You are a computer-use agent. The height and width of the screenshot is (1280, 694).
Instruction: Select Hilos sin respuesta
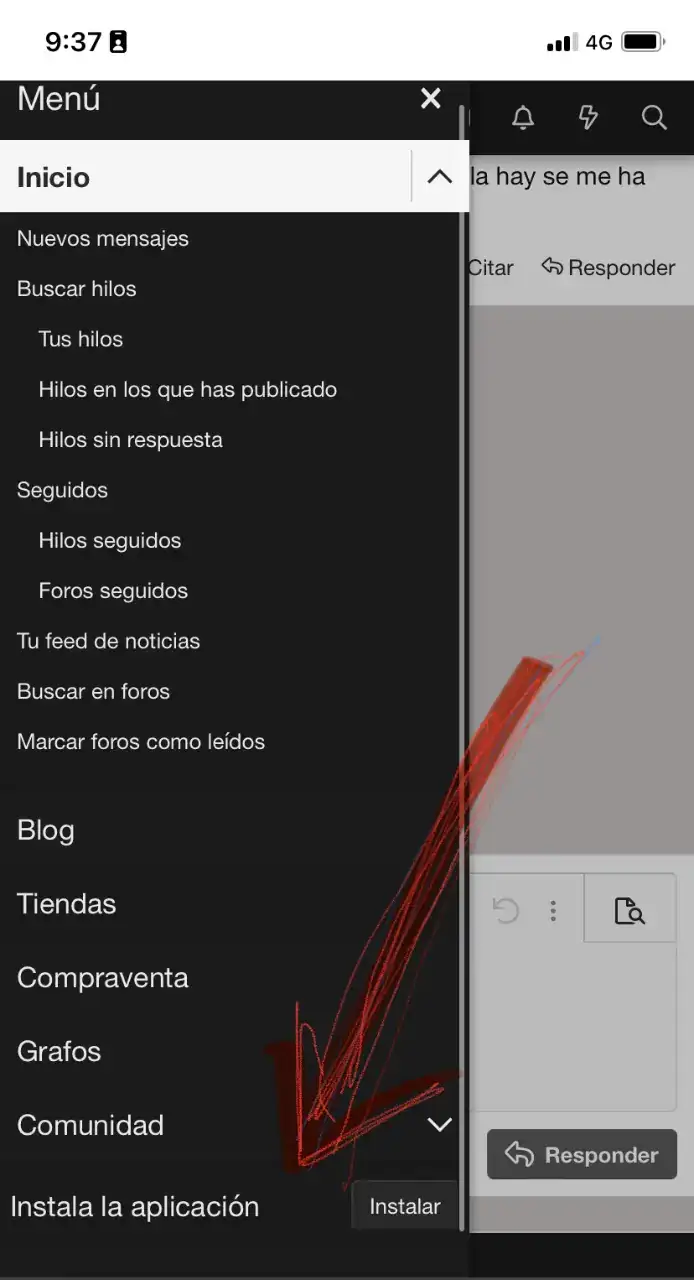point(131,440)
